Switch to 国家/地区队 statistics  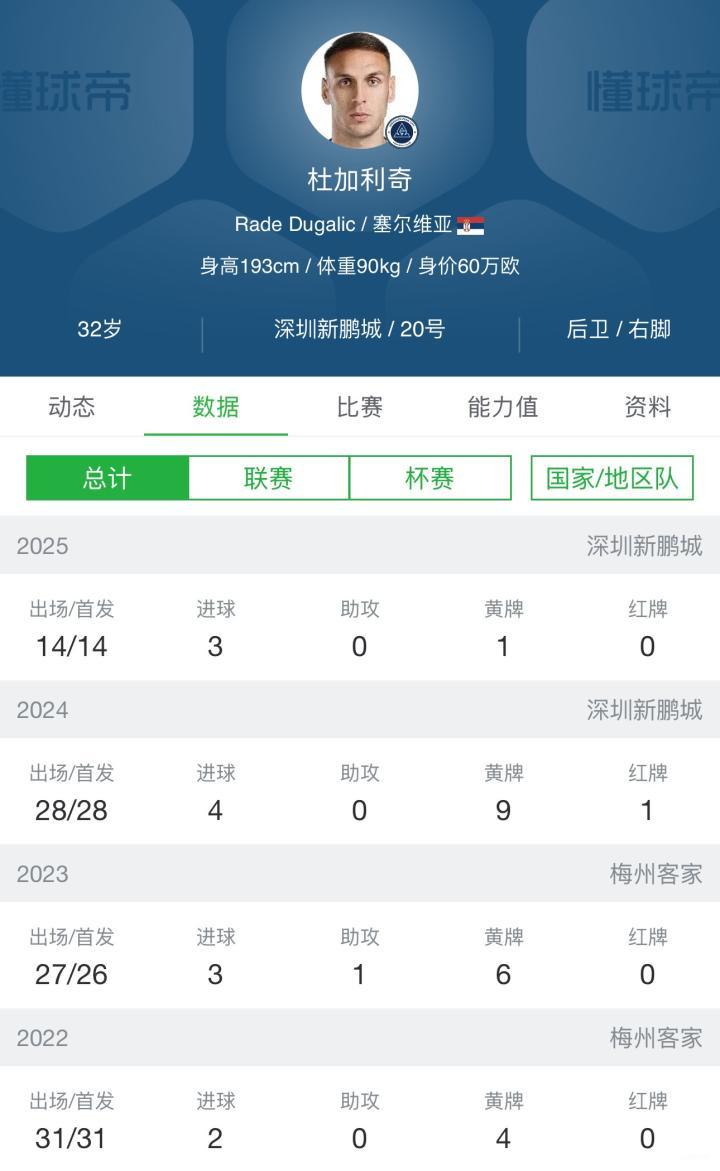[x=612, y=478]
